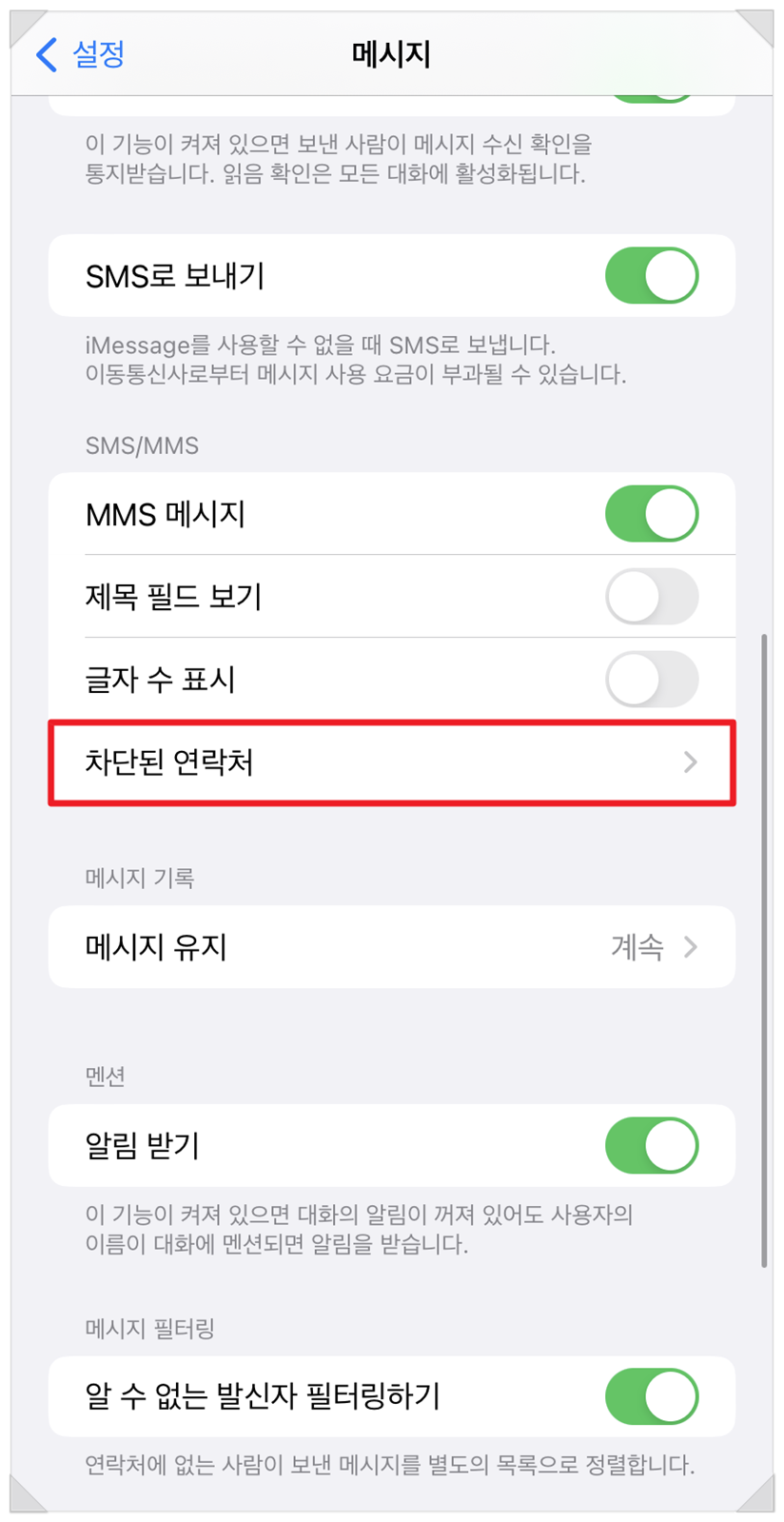Enable 제목 필드 보기
Viewport: 784px width, 1522px height.
coord(652,597)
